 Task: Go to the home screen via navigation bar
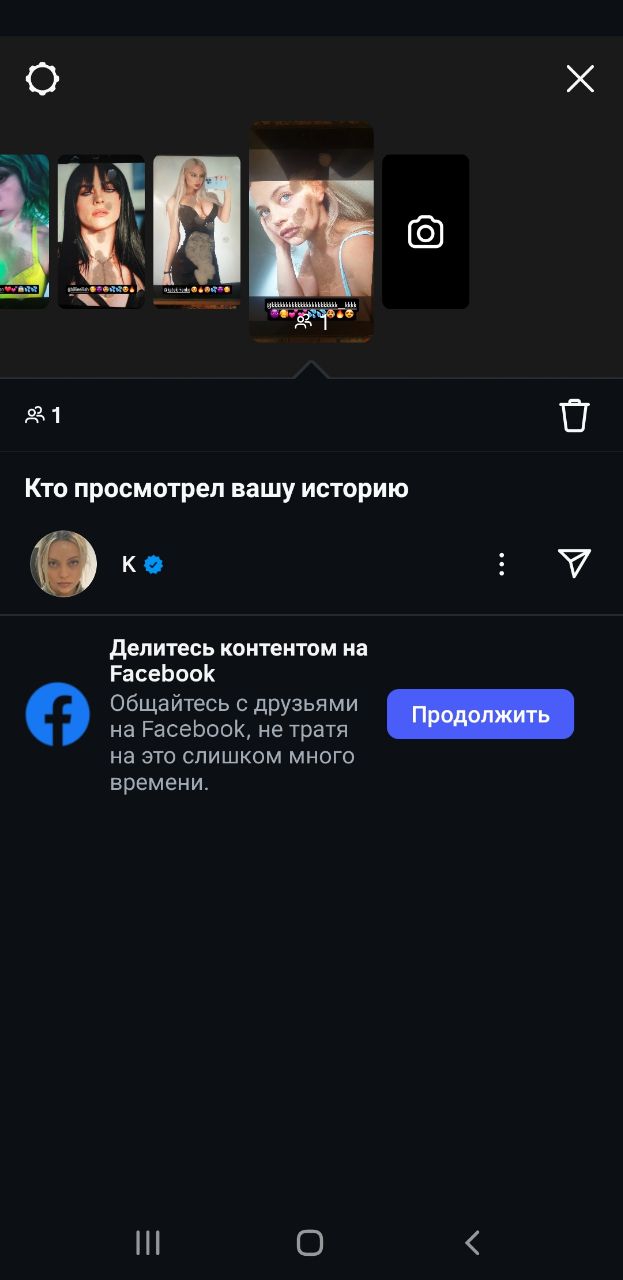(310, 1243)
